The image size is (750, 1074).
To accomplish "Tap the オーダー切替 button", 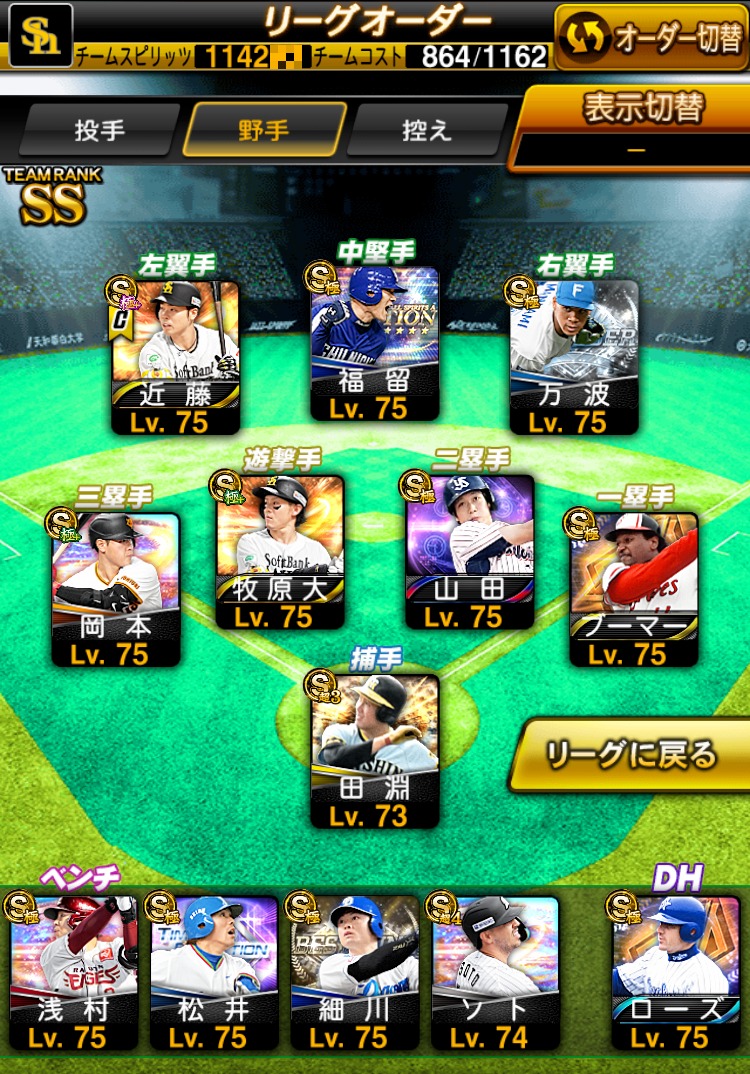I will pos(651,36).
